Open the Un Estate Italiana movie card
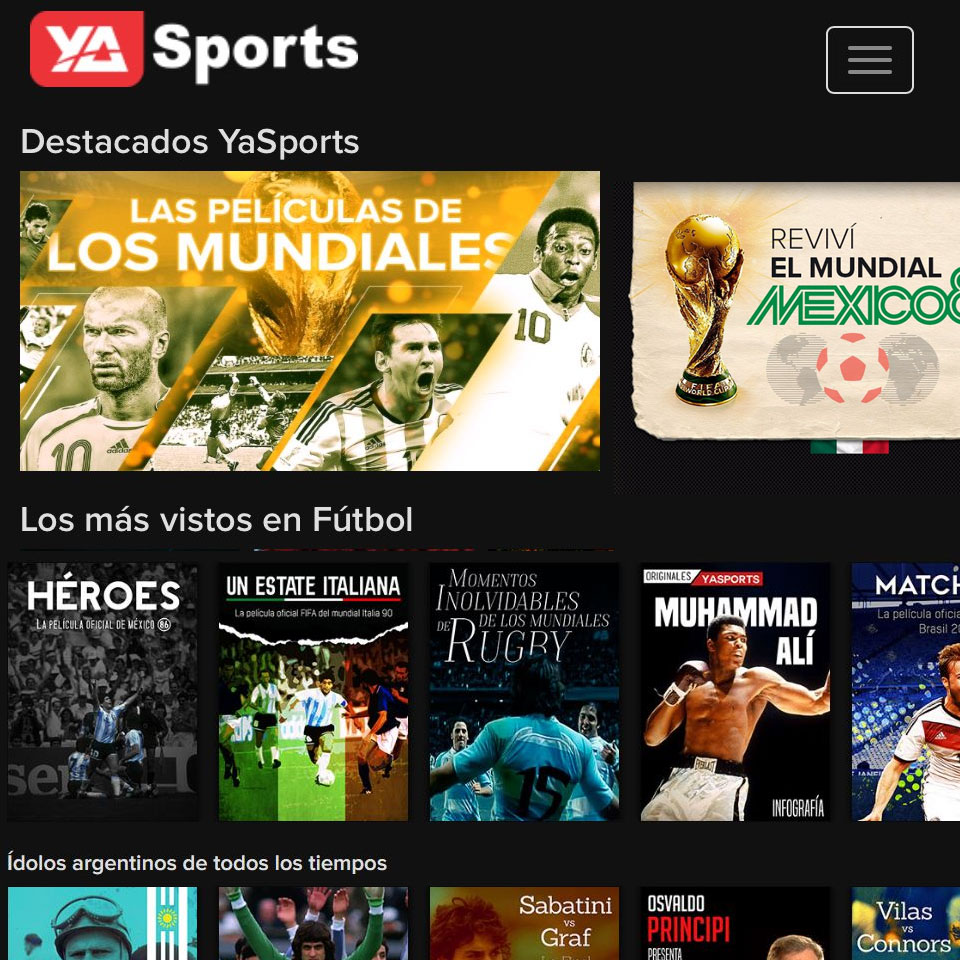 point(313,692)
